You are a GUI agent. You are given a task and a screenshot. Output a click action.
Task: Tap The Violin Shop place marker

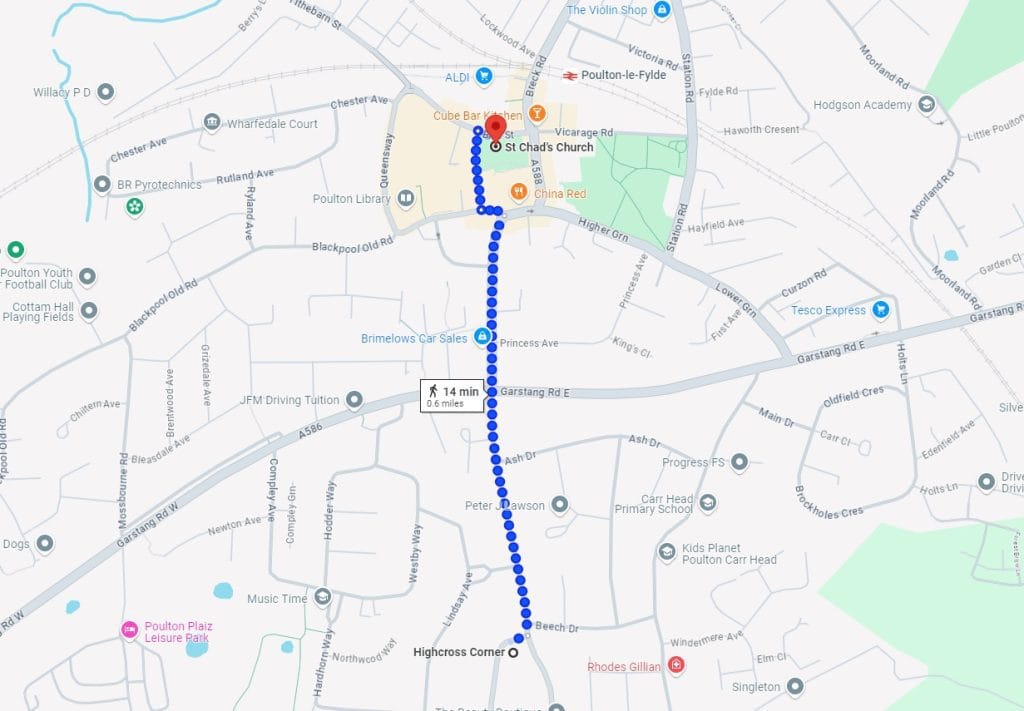[661, 10]
